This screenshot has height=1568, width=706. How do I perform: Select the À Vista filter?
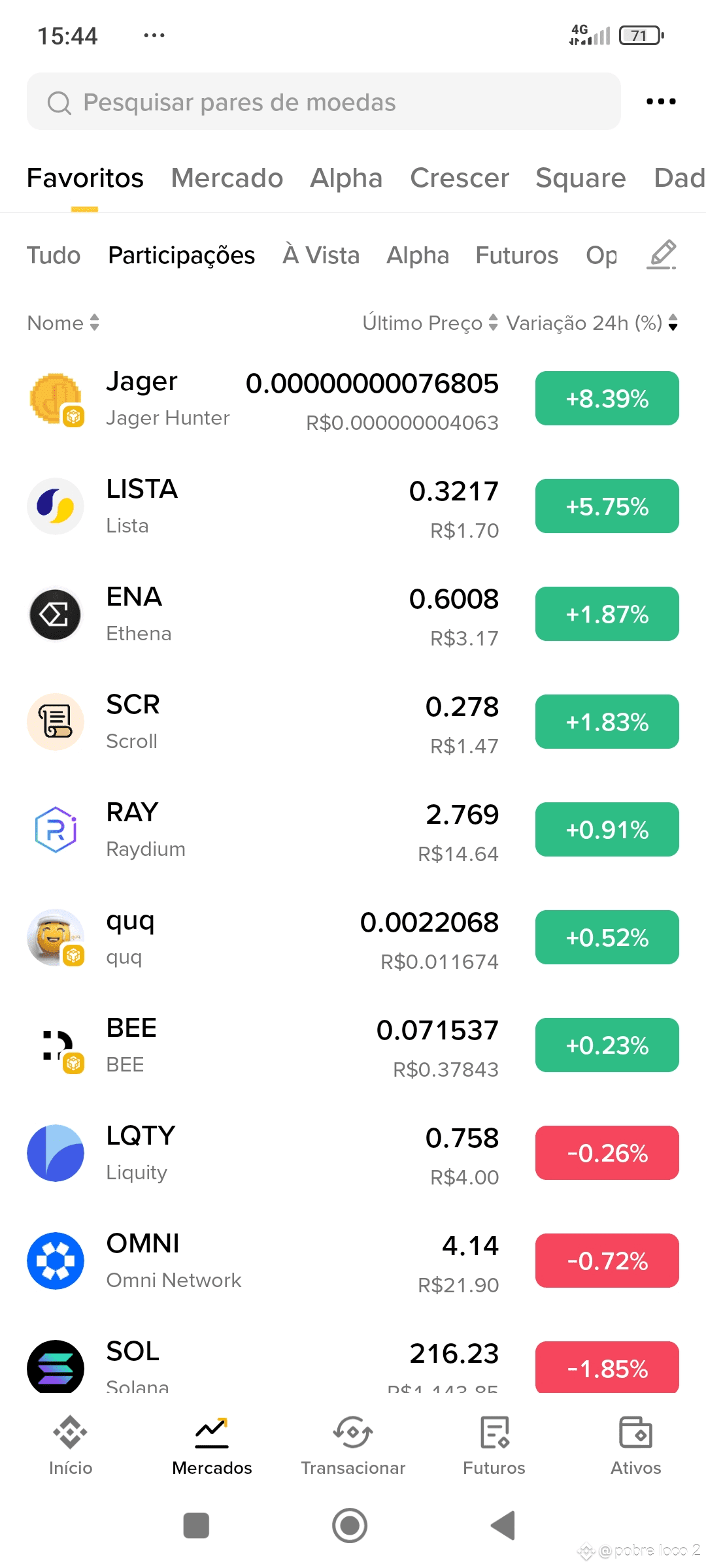[321, 255]
